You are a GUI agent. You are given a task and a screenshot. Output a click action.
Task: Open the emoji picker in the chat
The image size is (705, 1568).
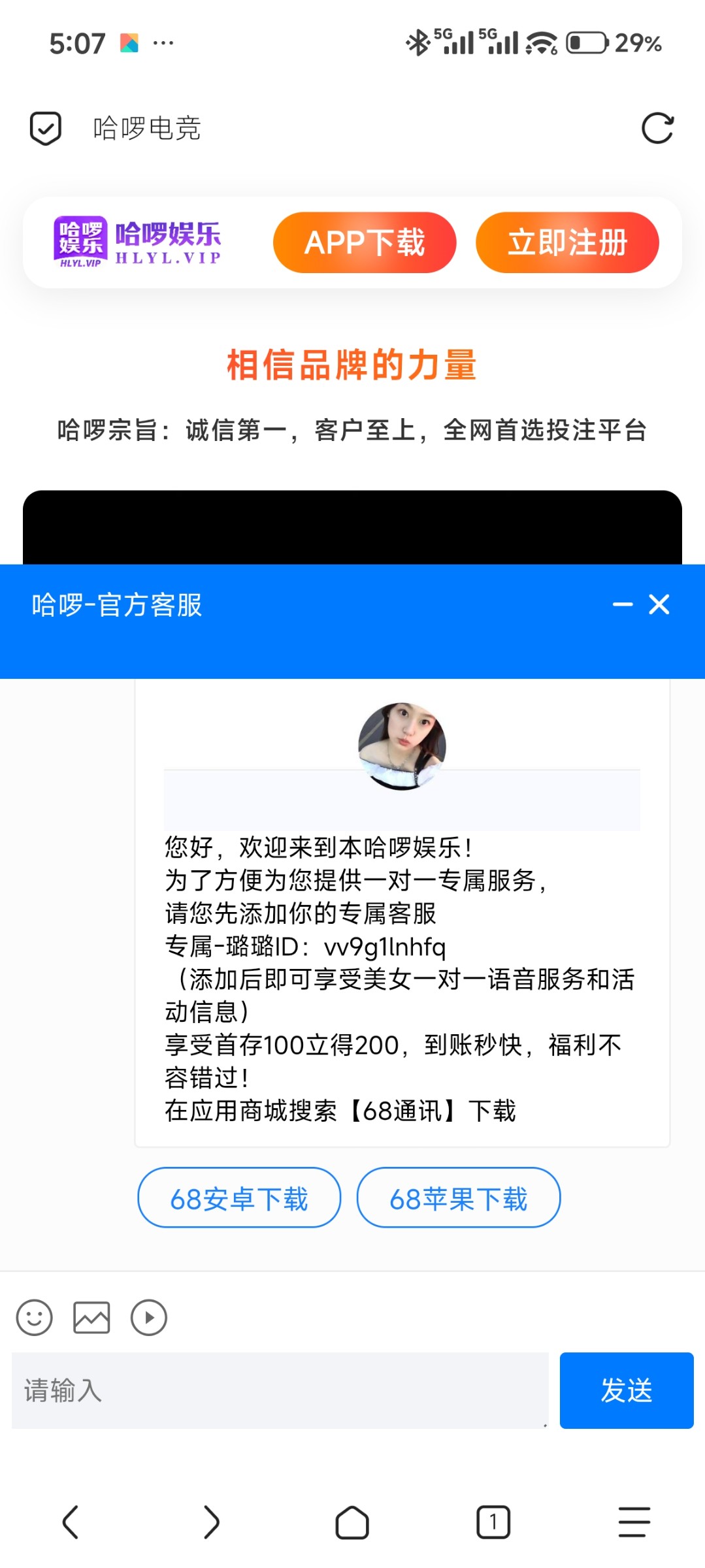point(35,1317)
